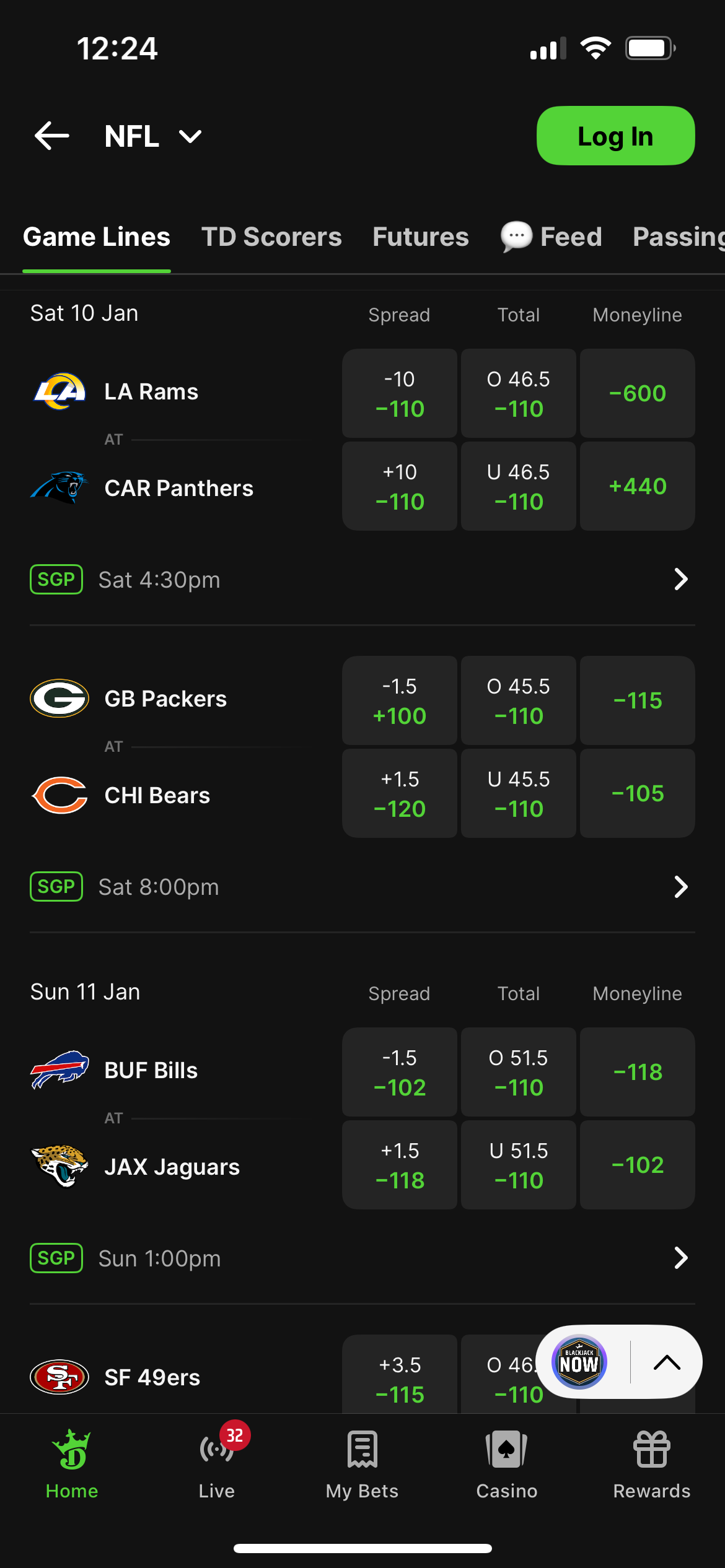Tap the LA Rams team logo
This screenshot has width=725, height=1568.
click(59, 391)
